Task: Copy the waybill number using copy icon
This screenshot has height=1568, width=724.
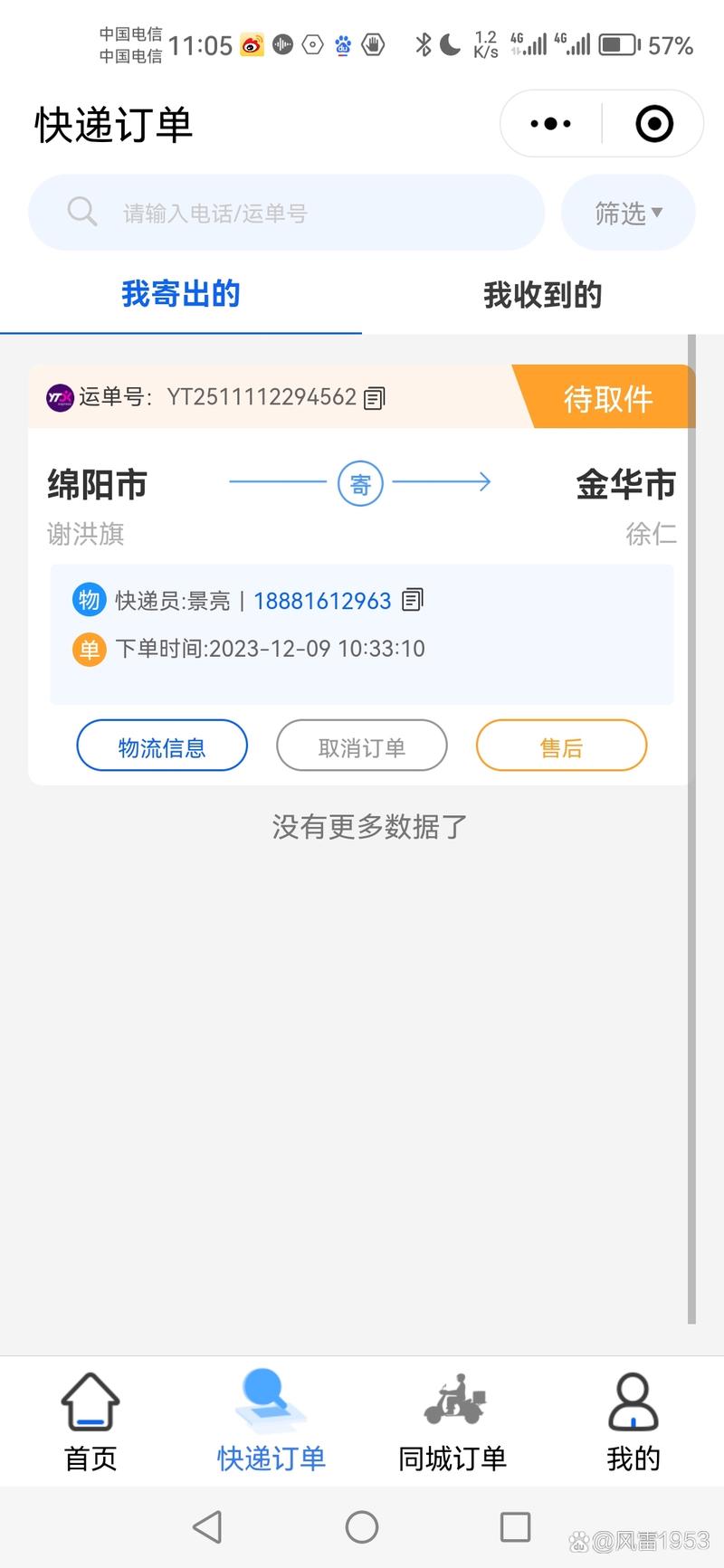Action: click(x=373, y=397)
